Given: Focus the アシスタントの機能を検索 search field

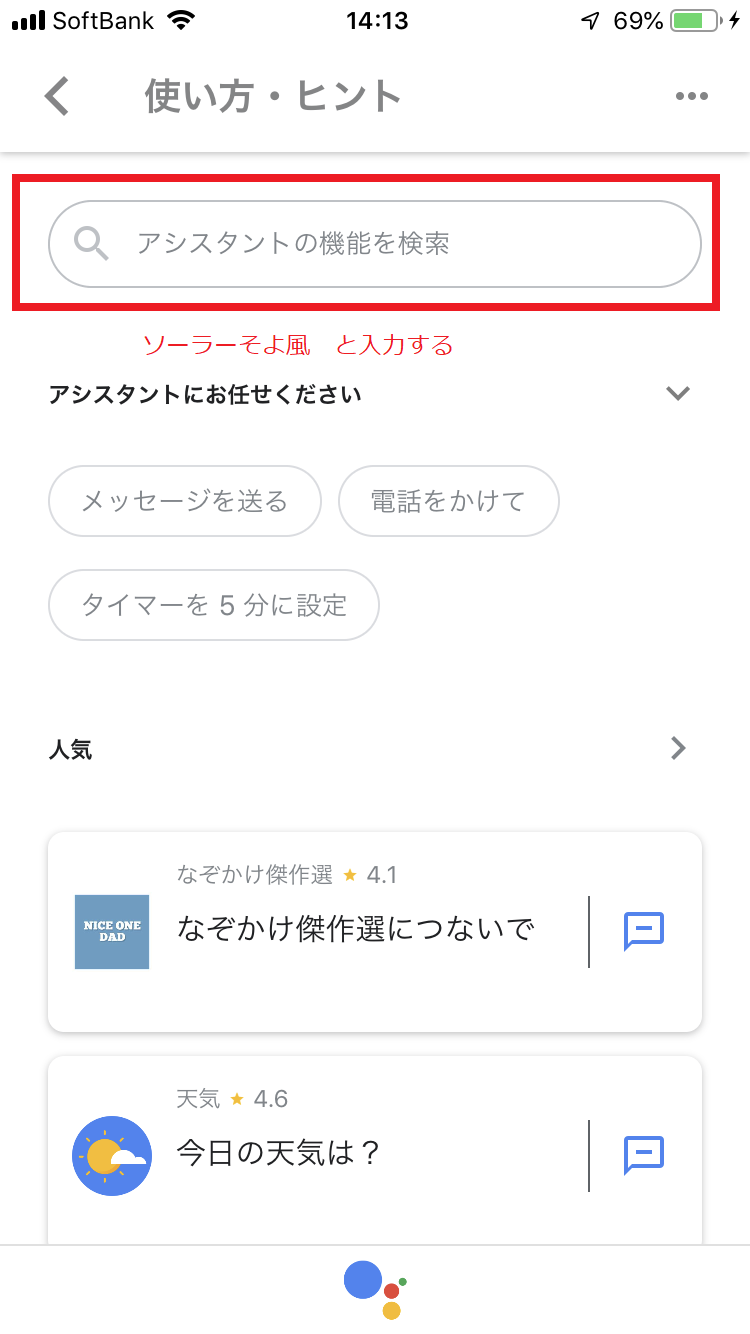Looking at the screenshot, I should point(375,244).
